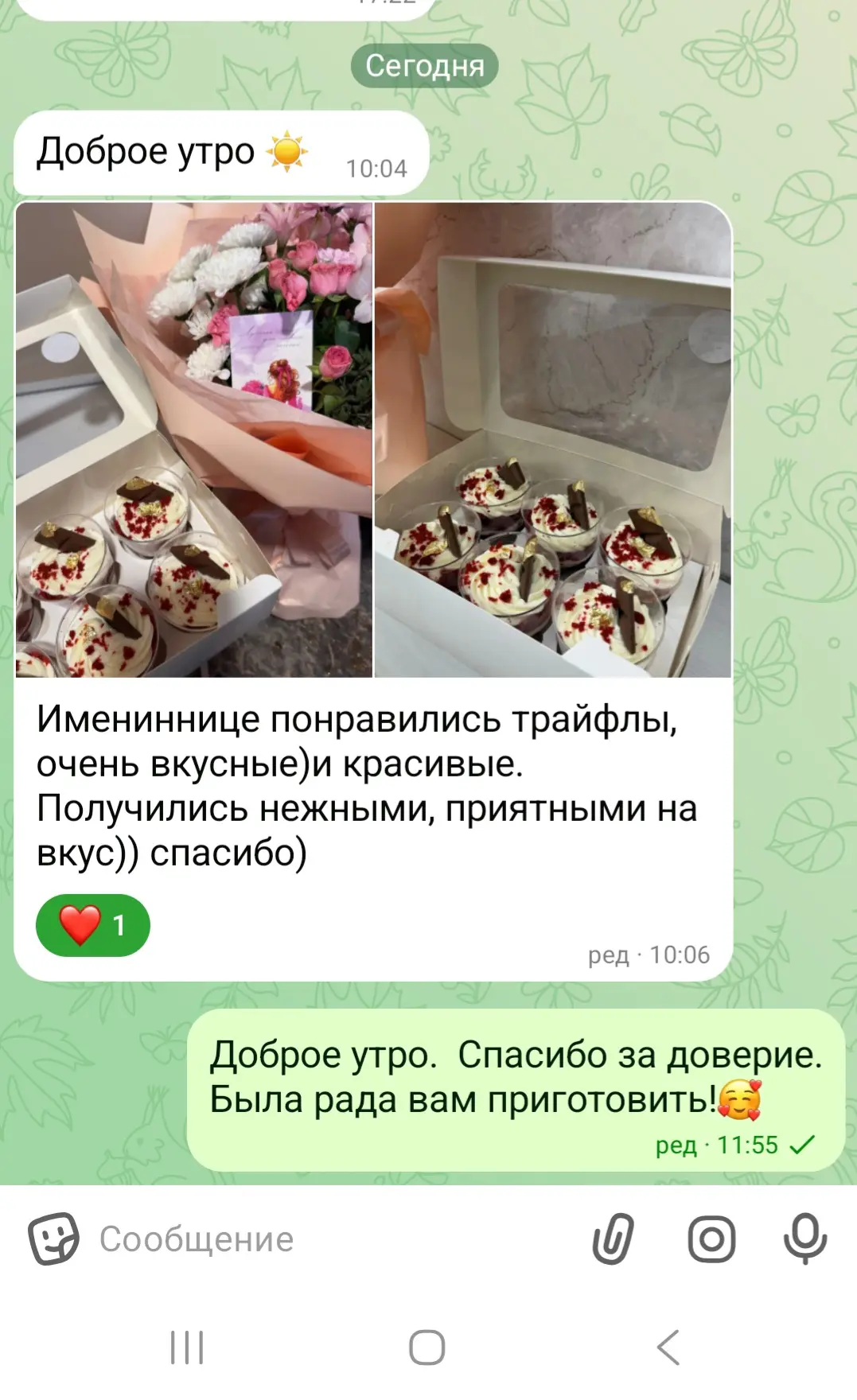857x1400 pixels.
Task: Open recent apps from navigation bar
Action: [x=188, y=1347]
